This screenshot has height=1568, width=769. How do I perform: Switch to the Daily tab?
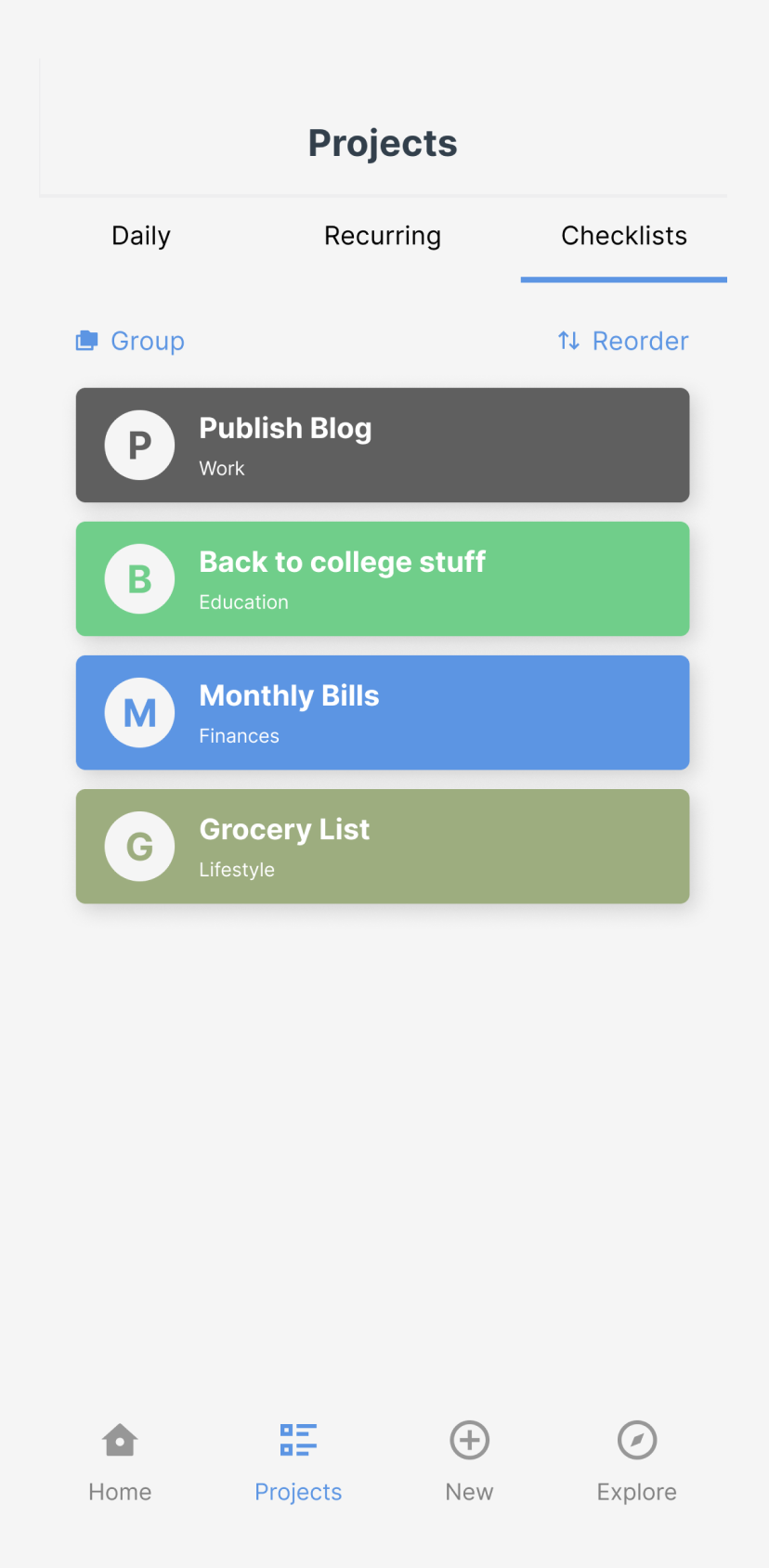click(x=141, y=236)
